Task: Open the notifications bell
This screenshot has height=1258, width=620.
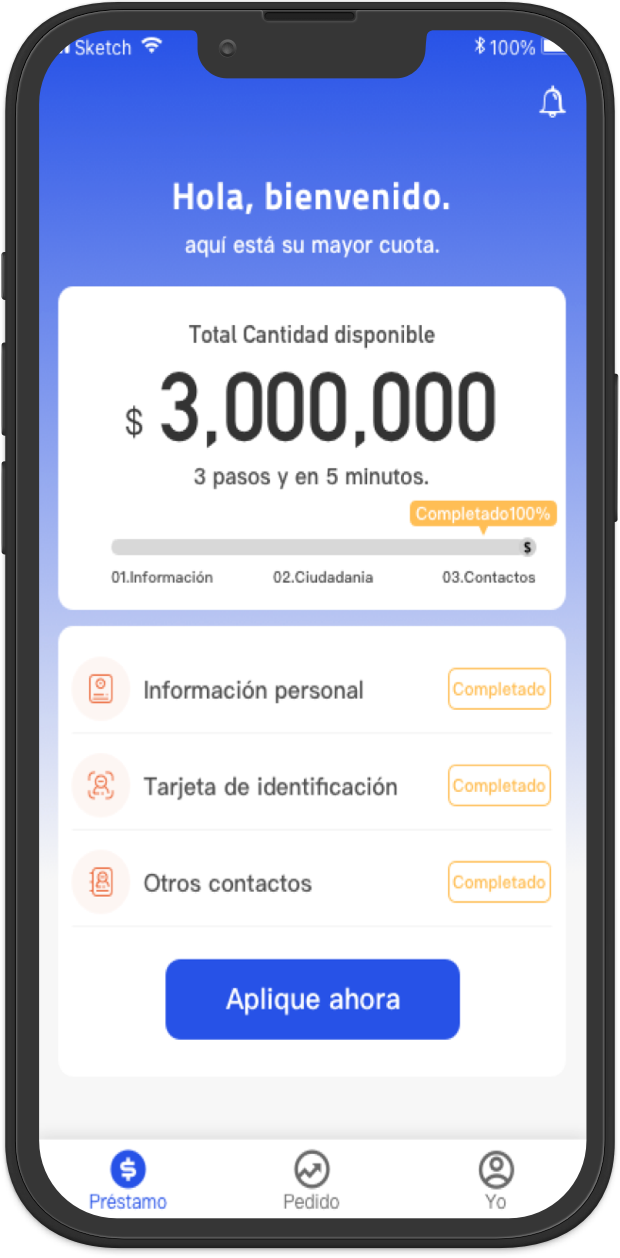Action: click(552, 102)
